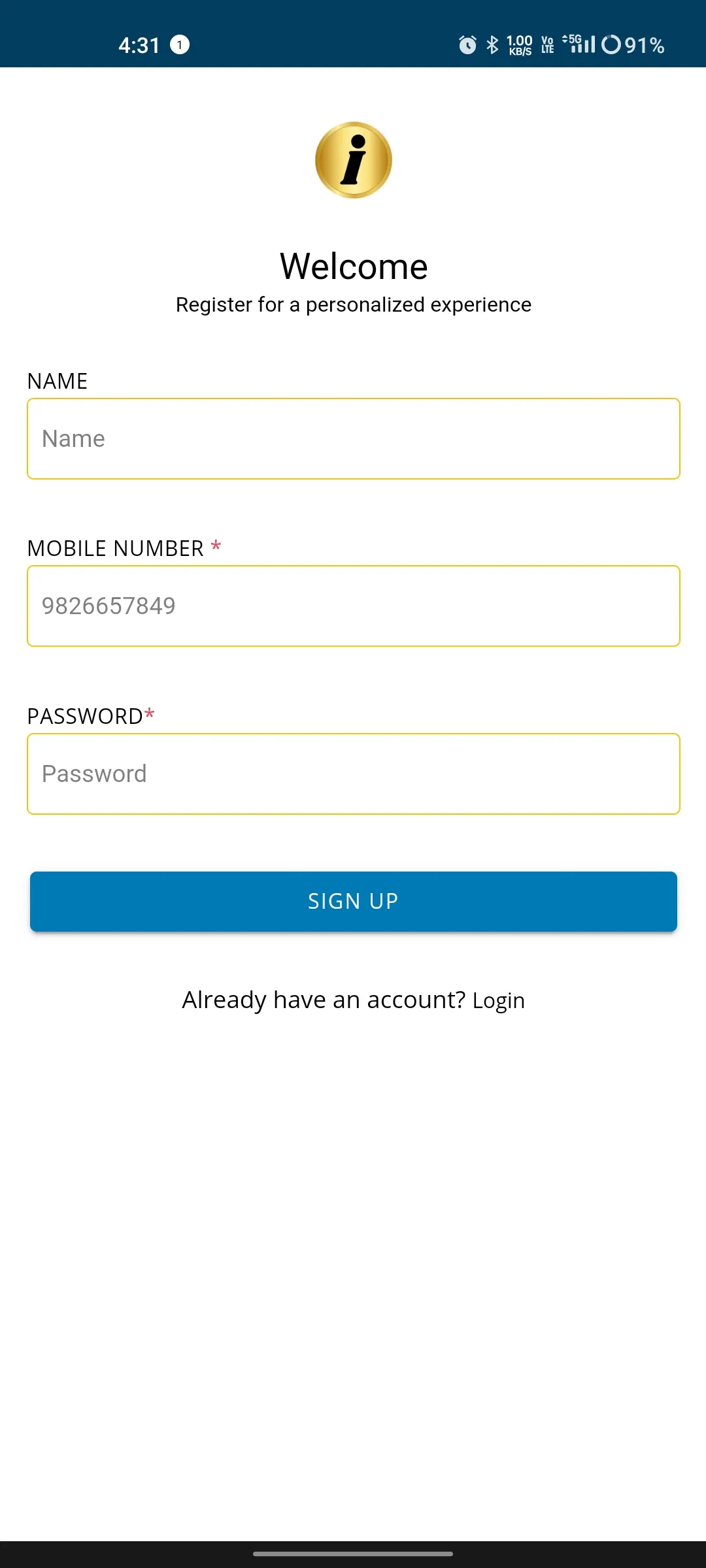Screen dimensions: 706x1568
Task: Click the VoLTE indicator in status bar
Action: coord(546,45)
